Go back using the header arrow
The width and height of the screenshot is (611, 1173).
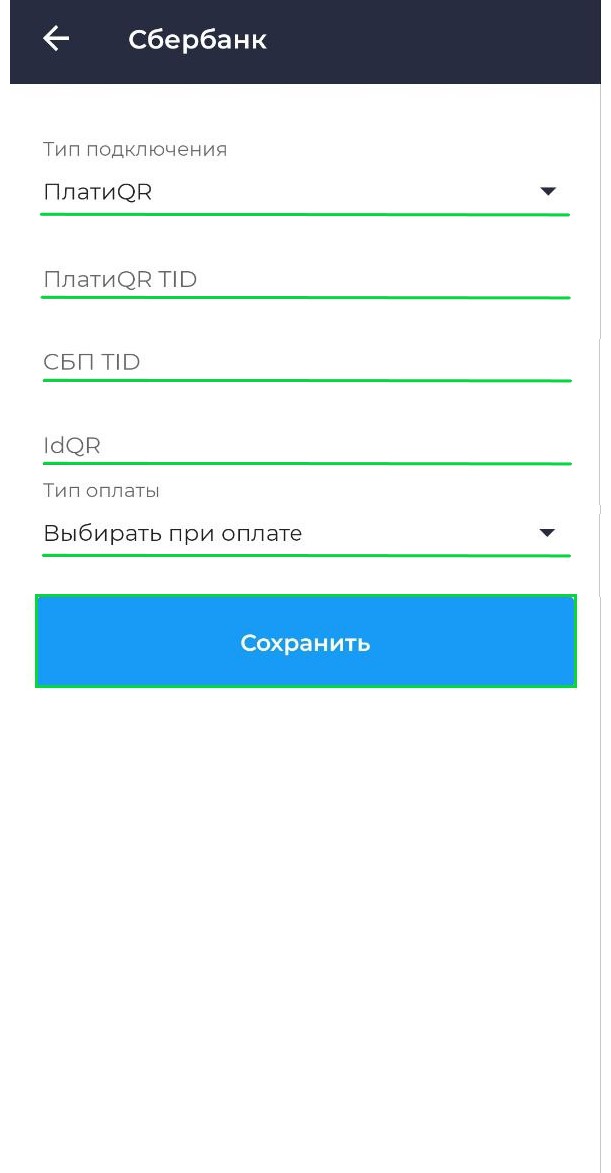(x=56, y=39)
